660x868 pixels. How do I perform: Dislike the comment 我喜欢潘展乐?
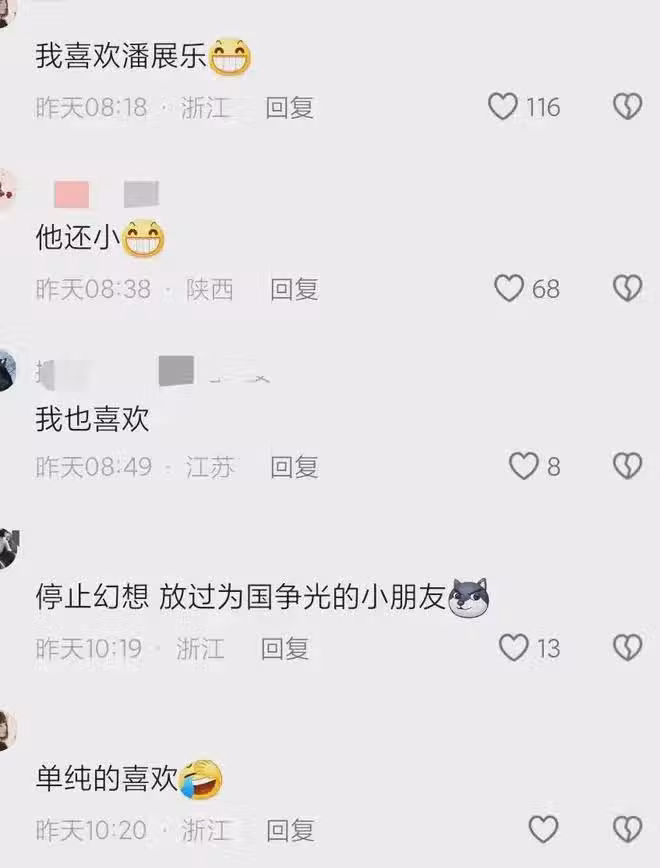point(627,107)
